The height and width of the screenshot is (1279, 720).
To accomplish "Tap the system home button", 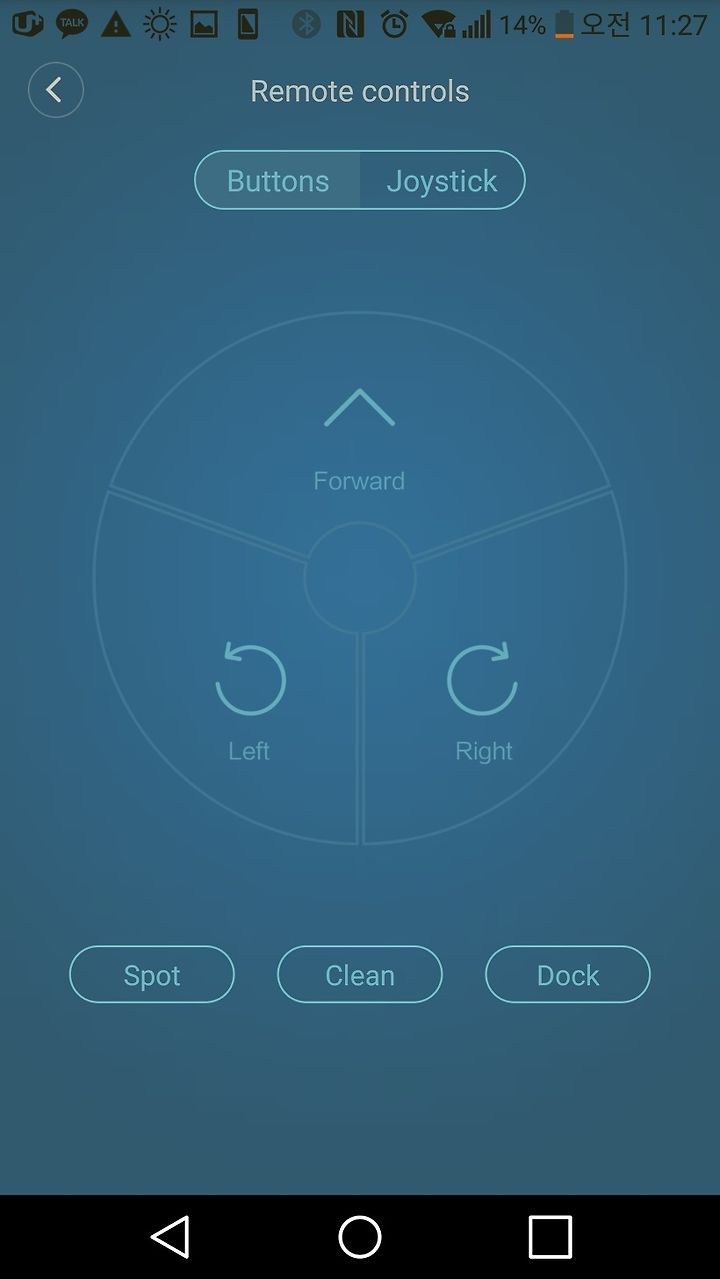I will pyautogui.click(x=360, y=1237).
